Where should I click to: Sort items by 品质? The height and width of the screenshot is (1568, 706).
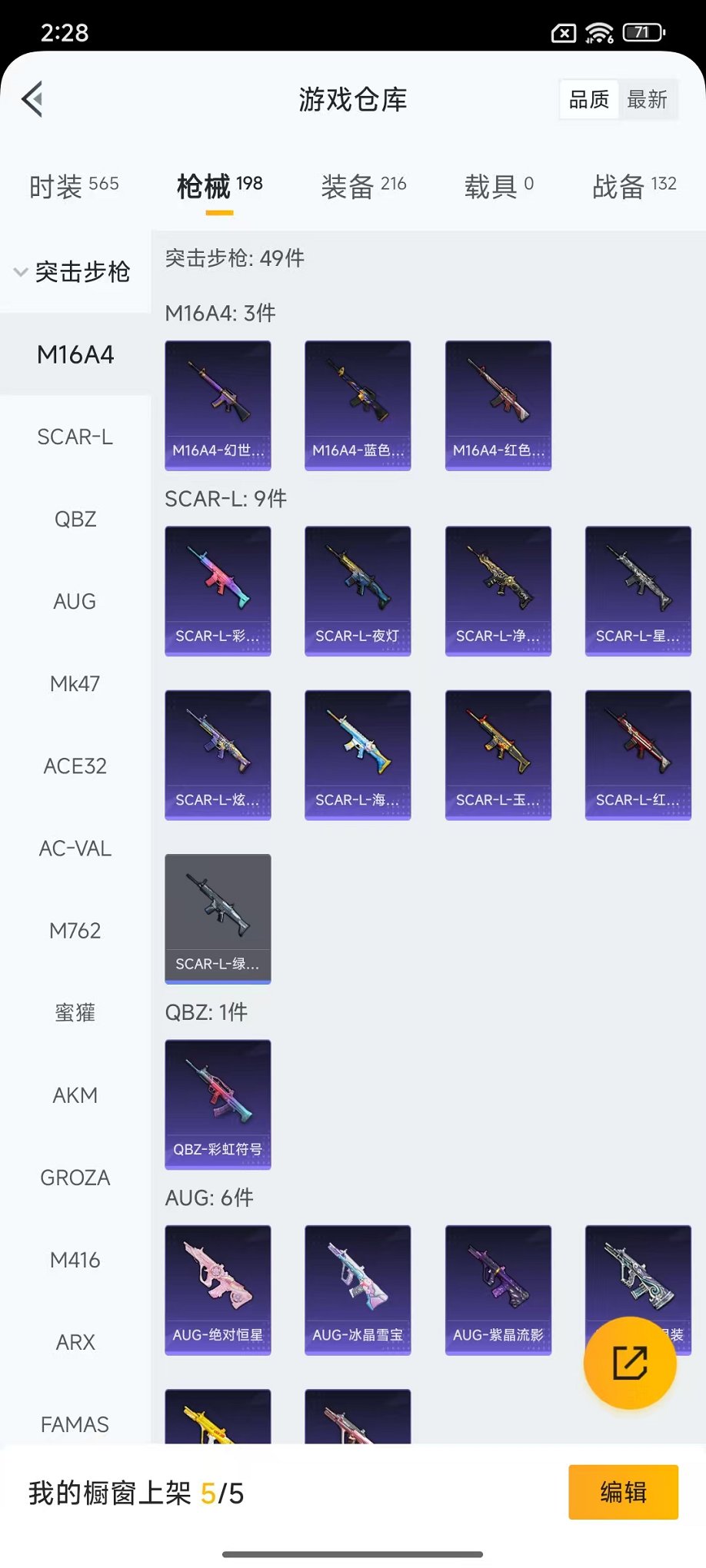coord(589,100)
